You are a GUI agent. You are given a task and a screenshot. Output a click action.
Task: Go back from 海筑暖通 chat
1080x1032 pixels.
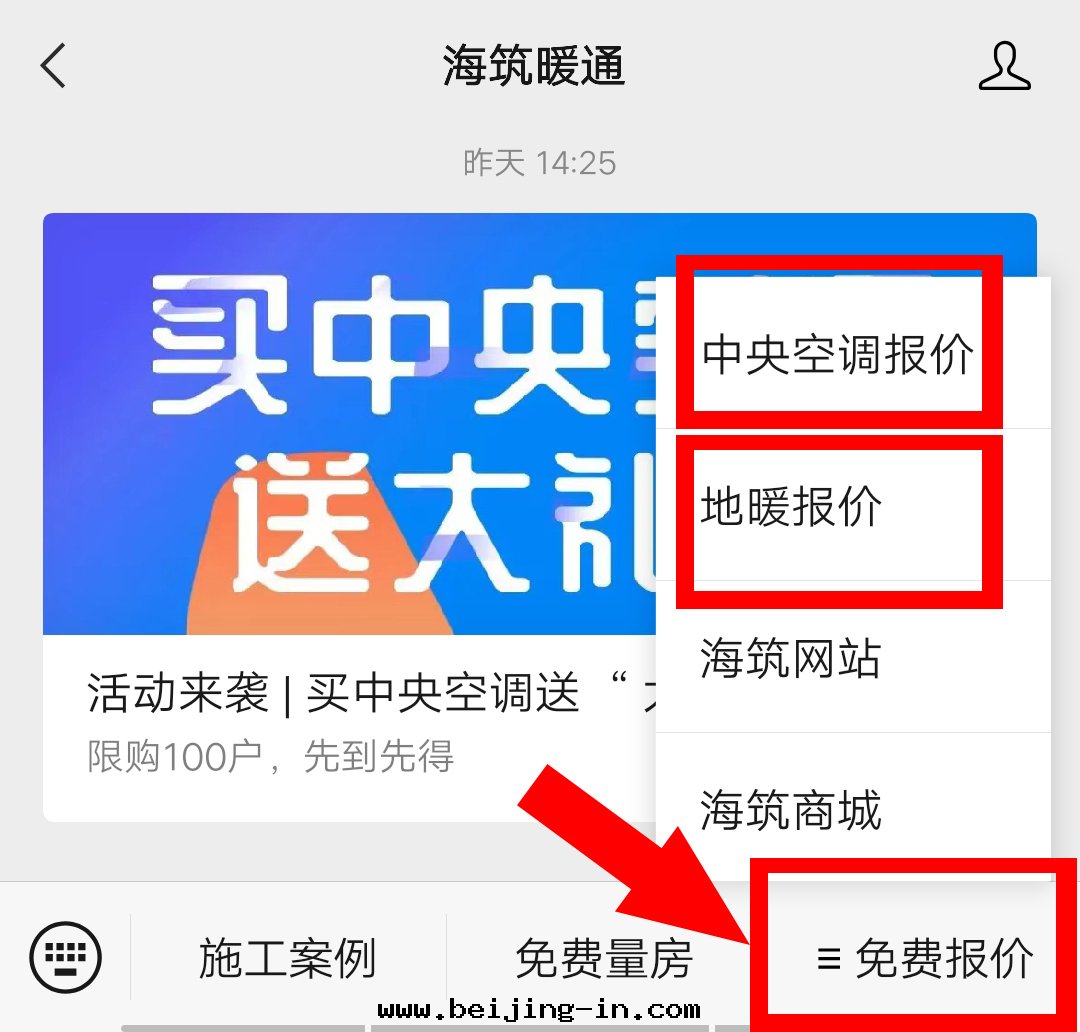pyautogui.click(x=53, y=66)
